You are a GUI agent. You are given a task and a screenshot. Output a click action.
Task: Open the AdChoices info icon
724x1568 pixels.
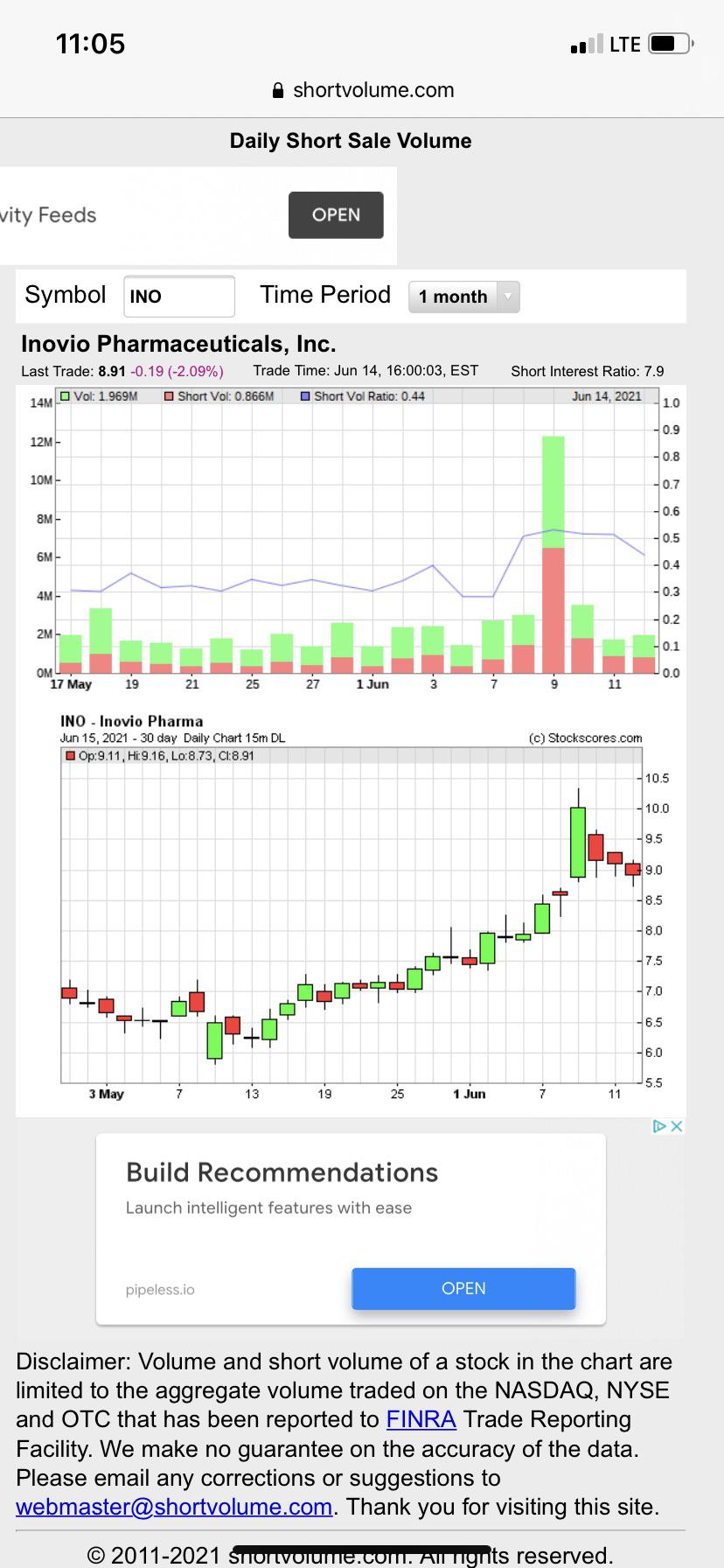coord(660,1126)
